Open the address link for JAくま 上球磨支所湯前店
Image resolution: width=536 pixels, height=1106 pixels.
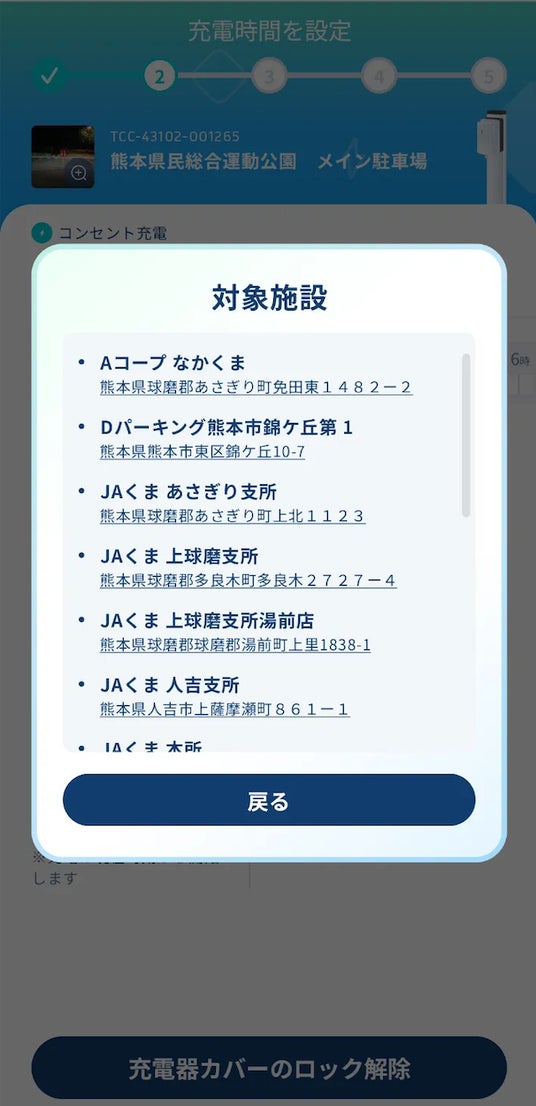[x=236, y=645]
